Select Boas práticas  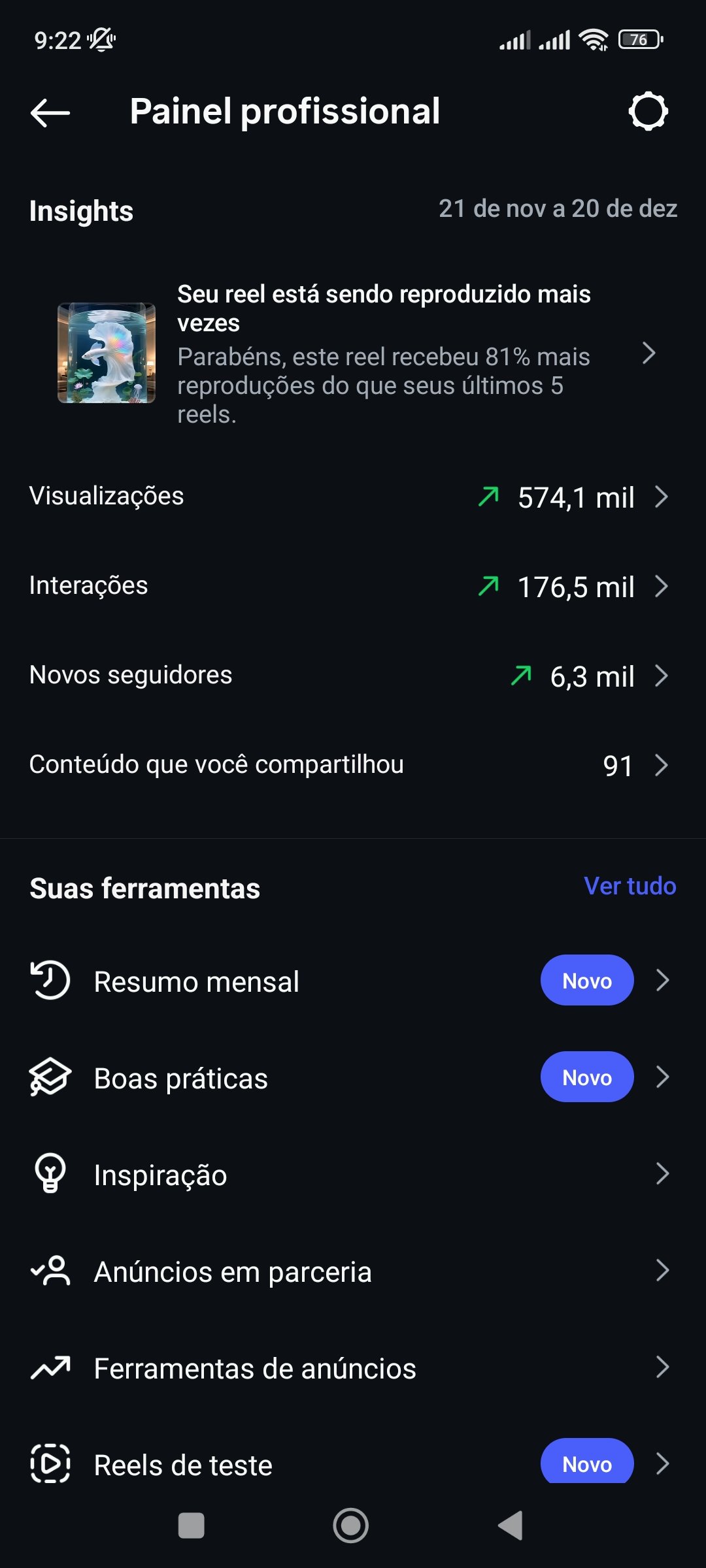tap(353, 1077)
